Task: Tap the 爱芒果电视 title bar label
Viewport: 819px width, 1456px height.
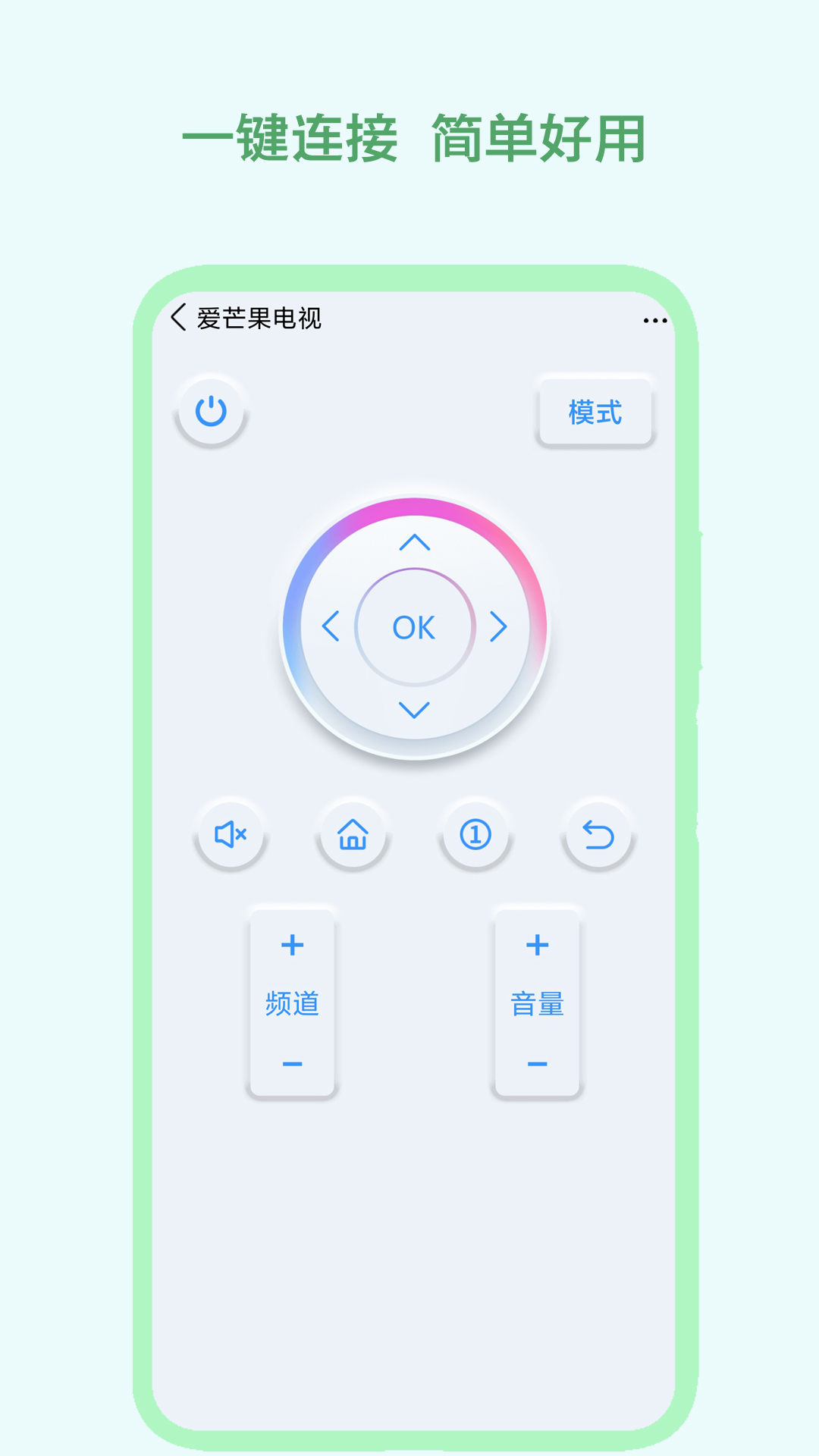Action: point(260,319)
